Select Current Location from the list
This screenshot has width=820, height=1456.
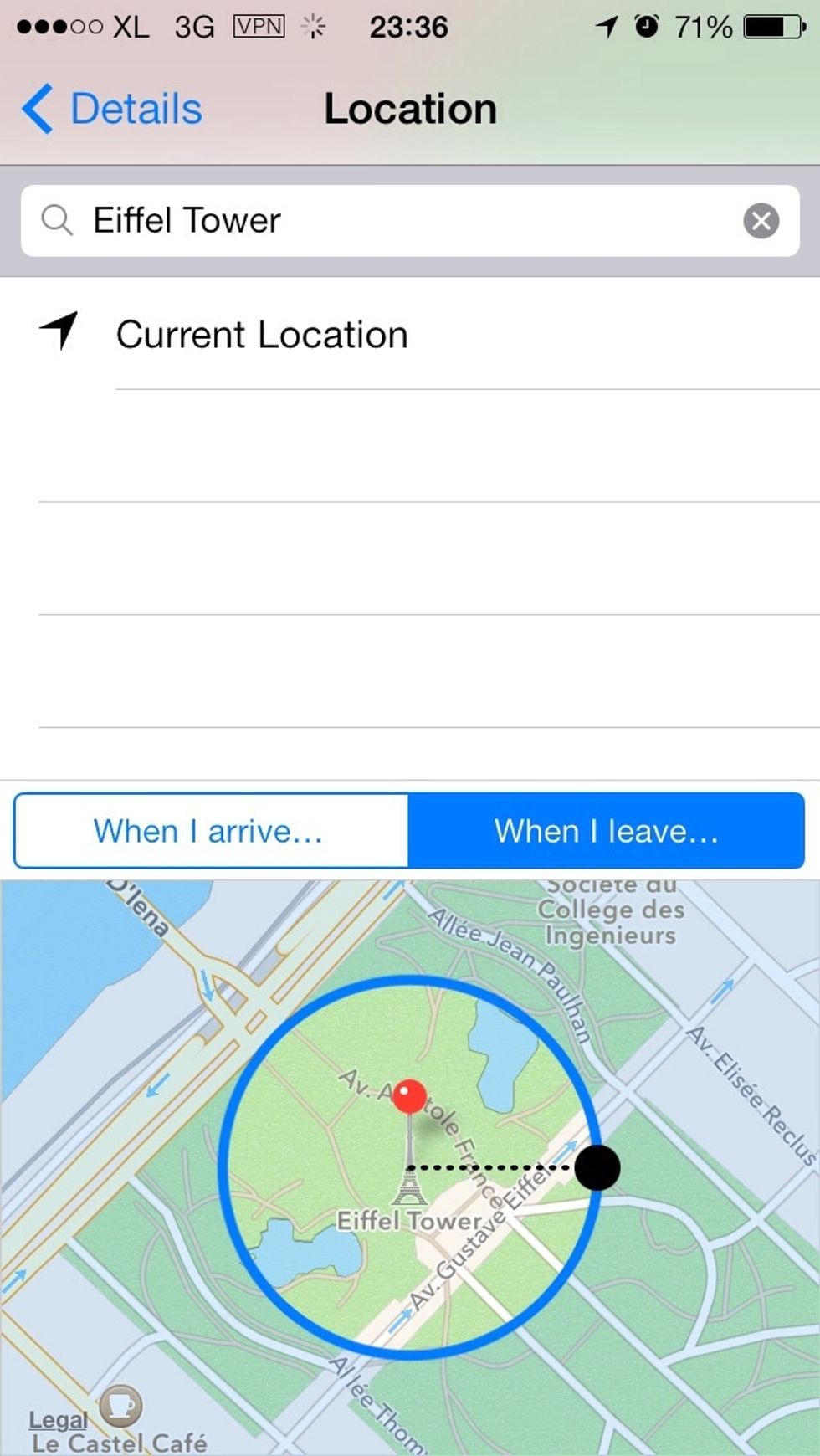click(263, 334)
